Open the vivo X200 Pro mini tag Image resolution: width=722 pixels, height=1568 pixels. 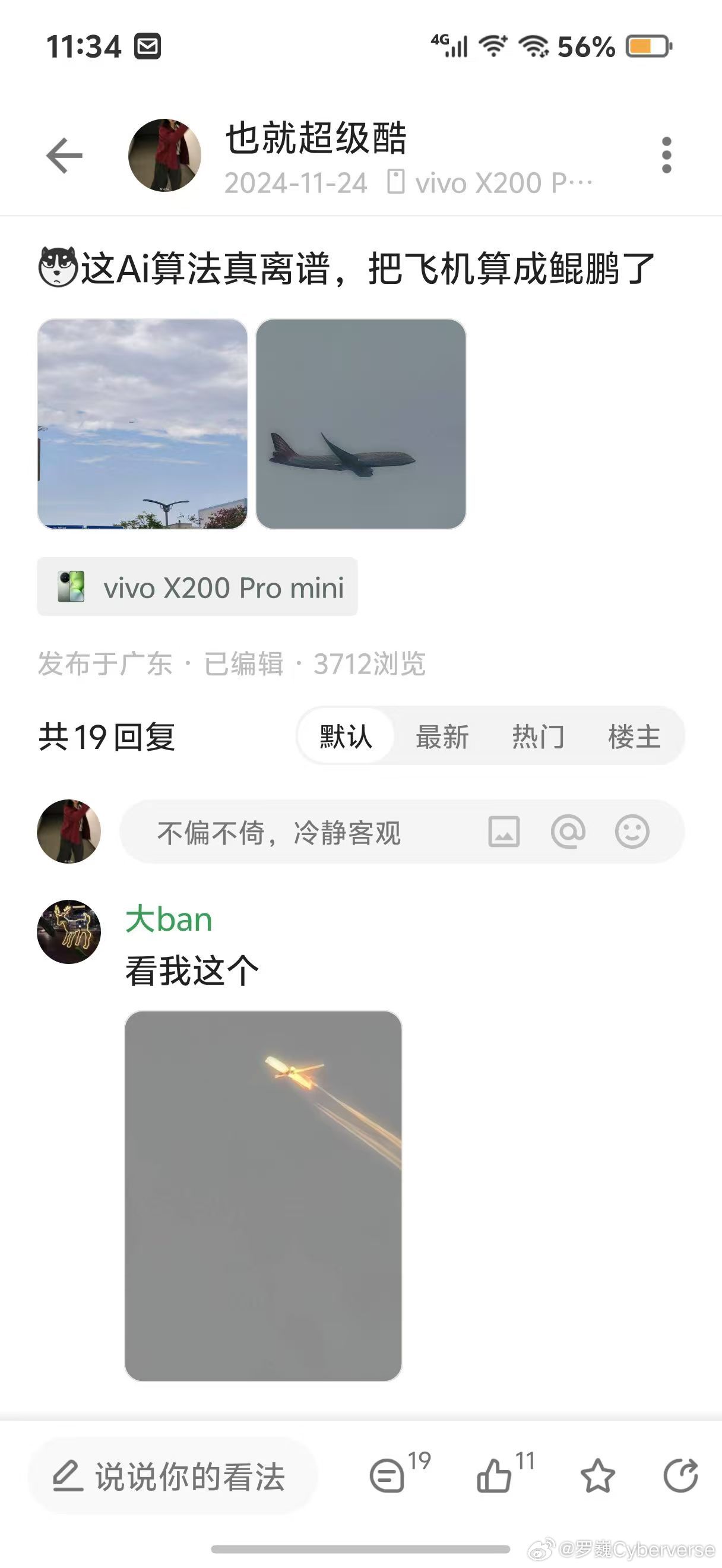[x=197, y=587]
